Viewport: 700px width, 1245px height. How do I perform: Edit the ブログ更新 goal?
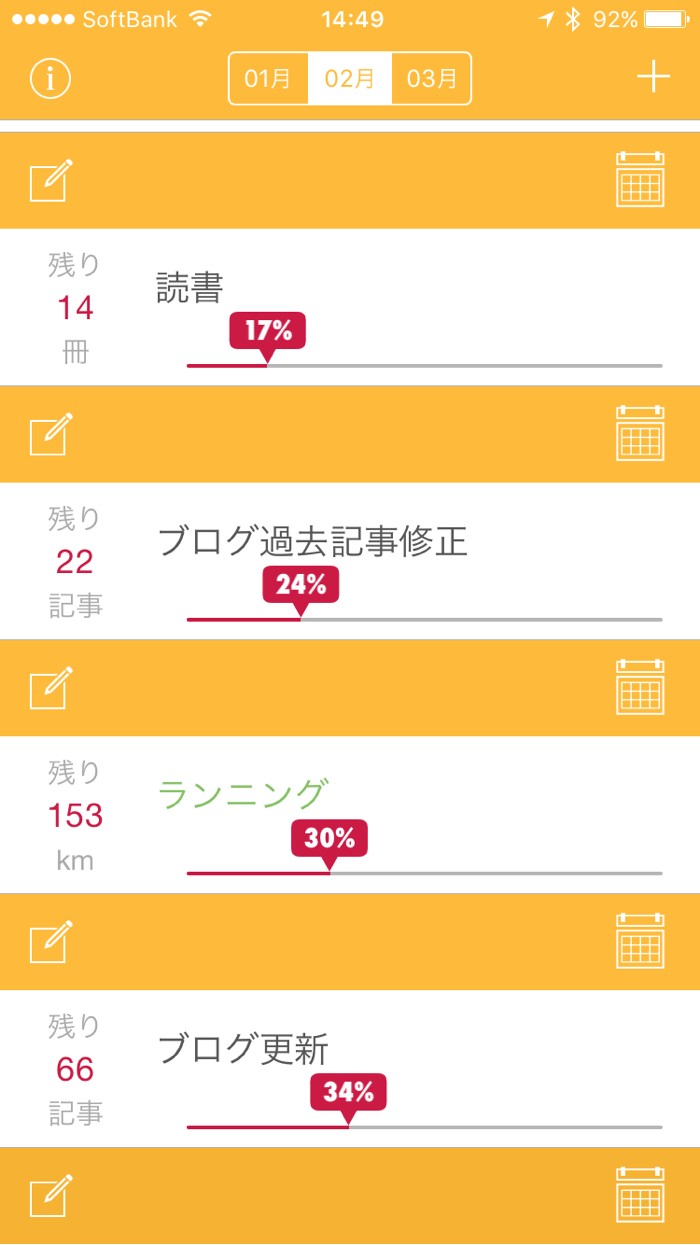click(x=51, y=942)
